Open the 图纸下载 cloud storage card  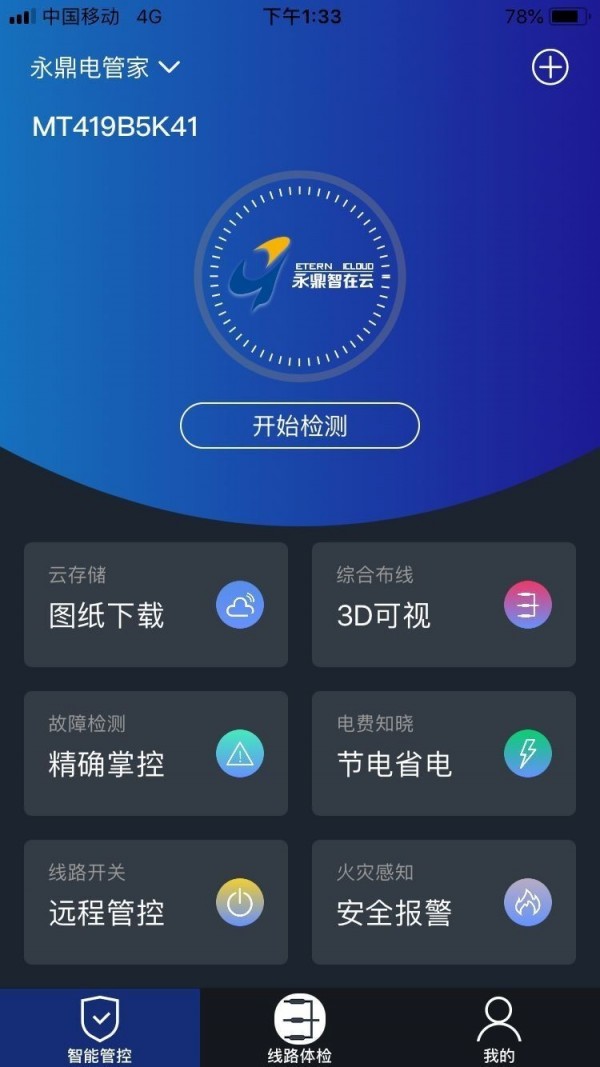156,604
